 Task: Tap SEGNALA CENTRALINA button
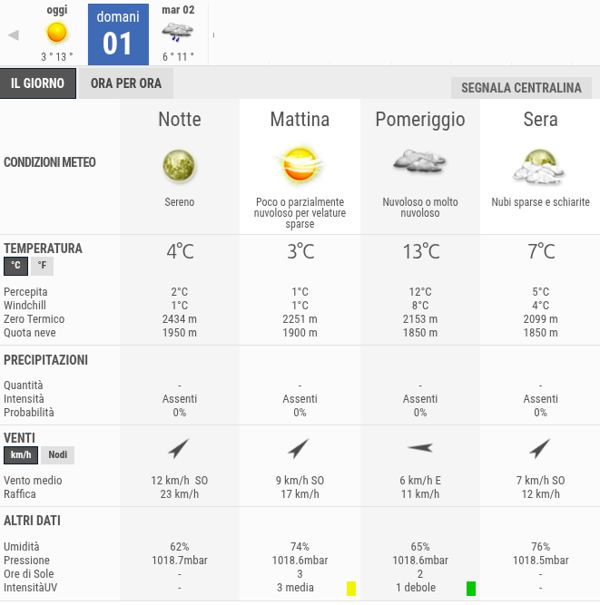click(x=521, y=88)
